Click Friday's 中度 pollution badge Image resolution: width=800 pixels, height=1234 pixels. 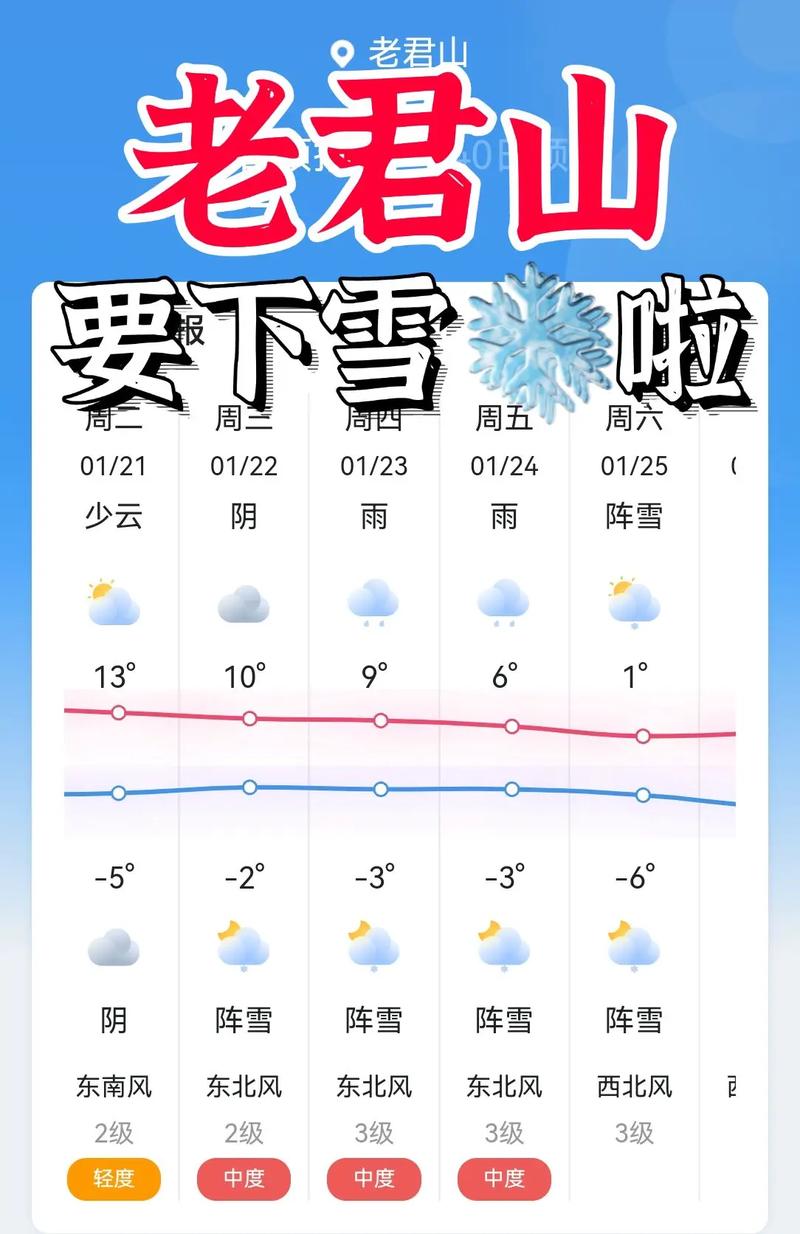(x=502, y=1180)
